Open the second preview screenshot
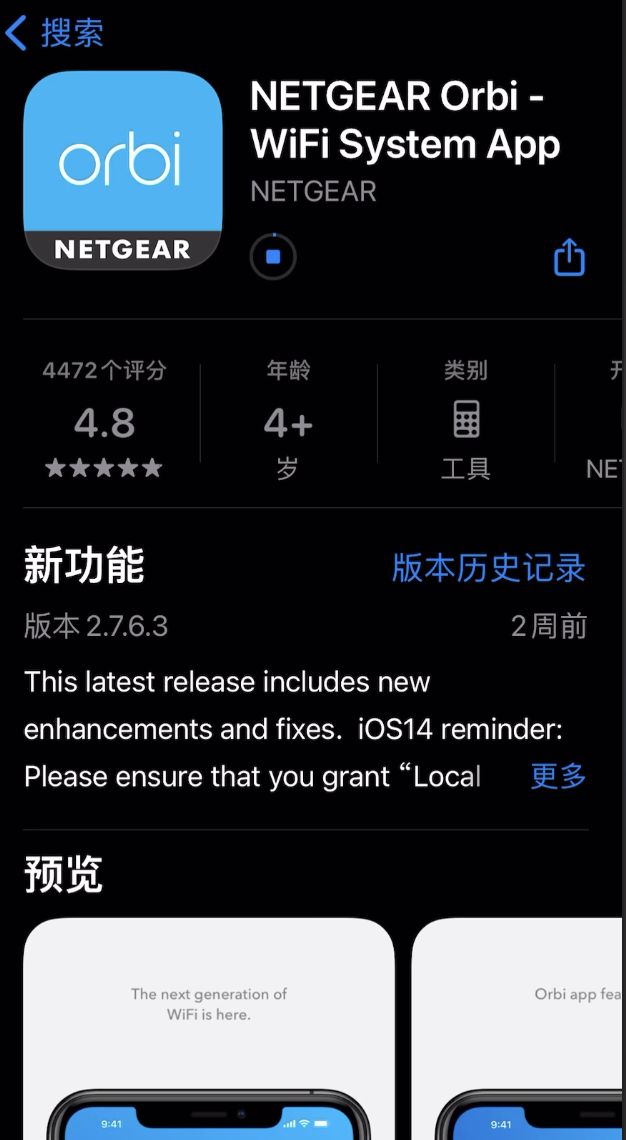Image resolution: width=626 pixels, height=1140 pixels. pyautogui.click(x=520, y=1030)
